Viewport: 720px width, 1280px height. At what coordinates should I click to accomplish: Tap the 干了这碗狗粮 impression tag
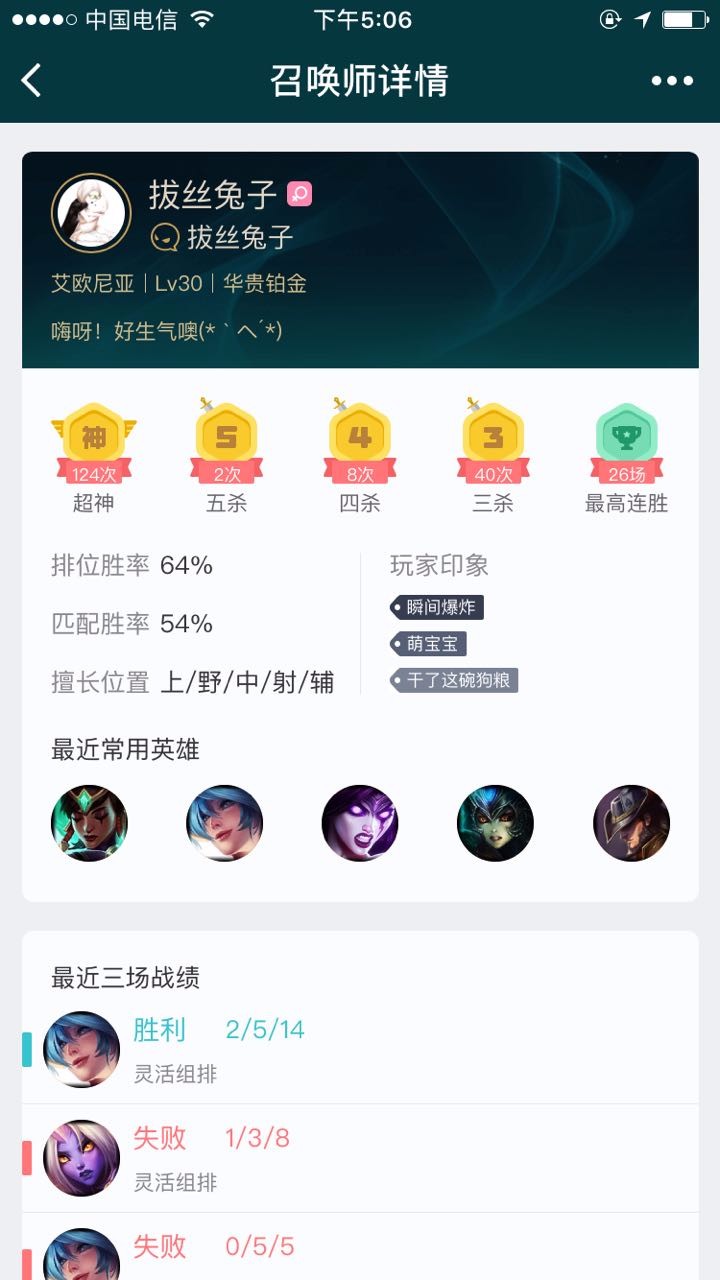click(x=454, y=681)
